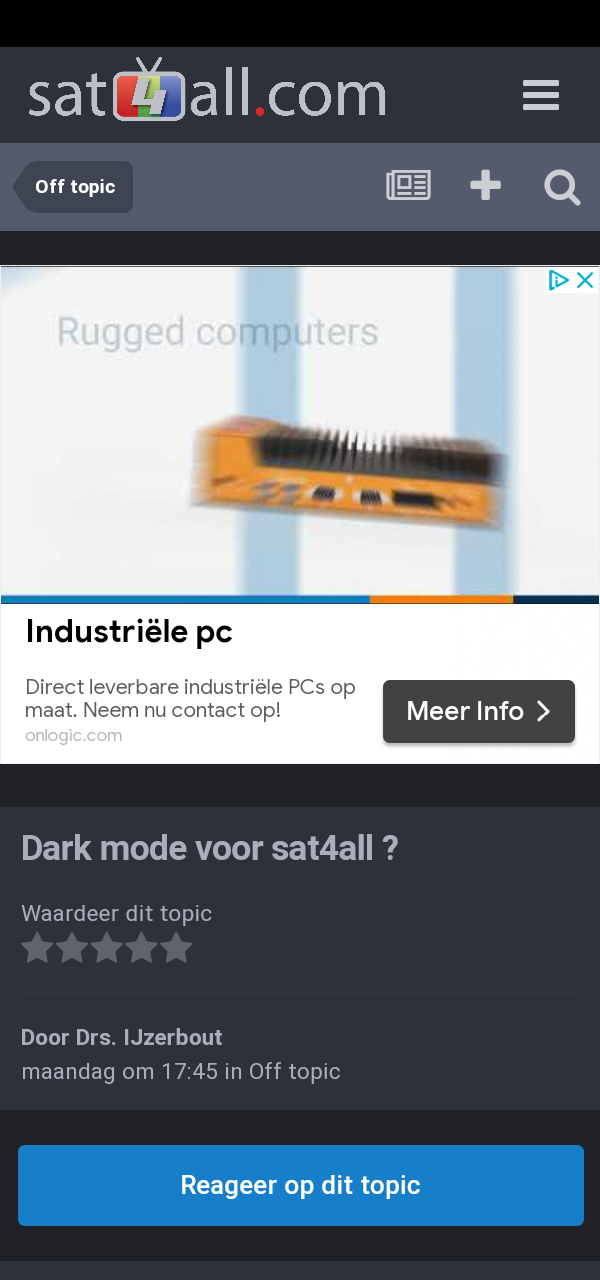This screenshot has height=1280, width=600.
Task: Tap the plus create icon
Action: pos(485,186)
